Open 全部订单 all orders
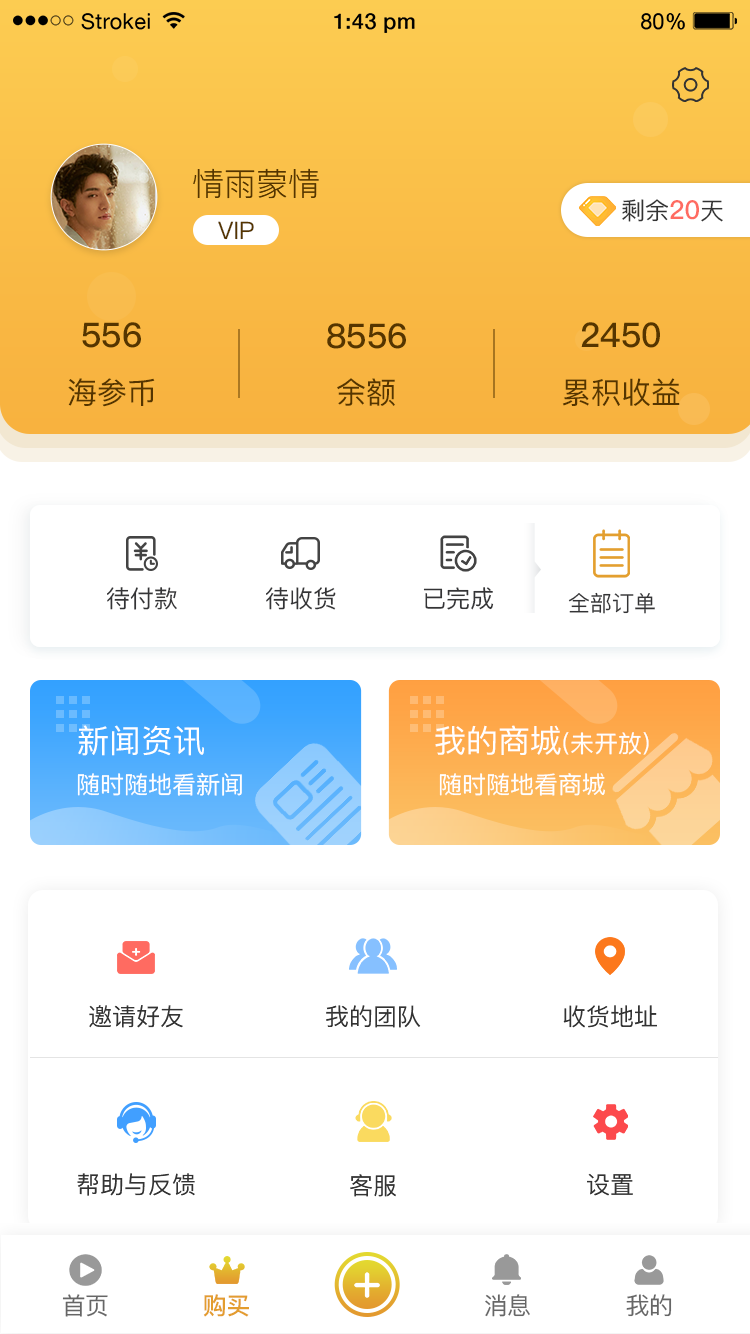Viewport: 750px width, 1334px height. click(x=611, y=573)
